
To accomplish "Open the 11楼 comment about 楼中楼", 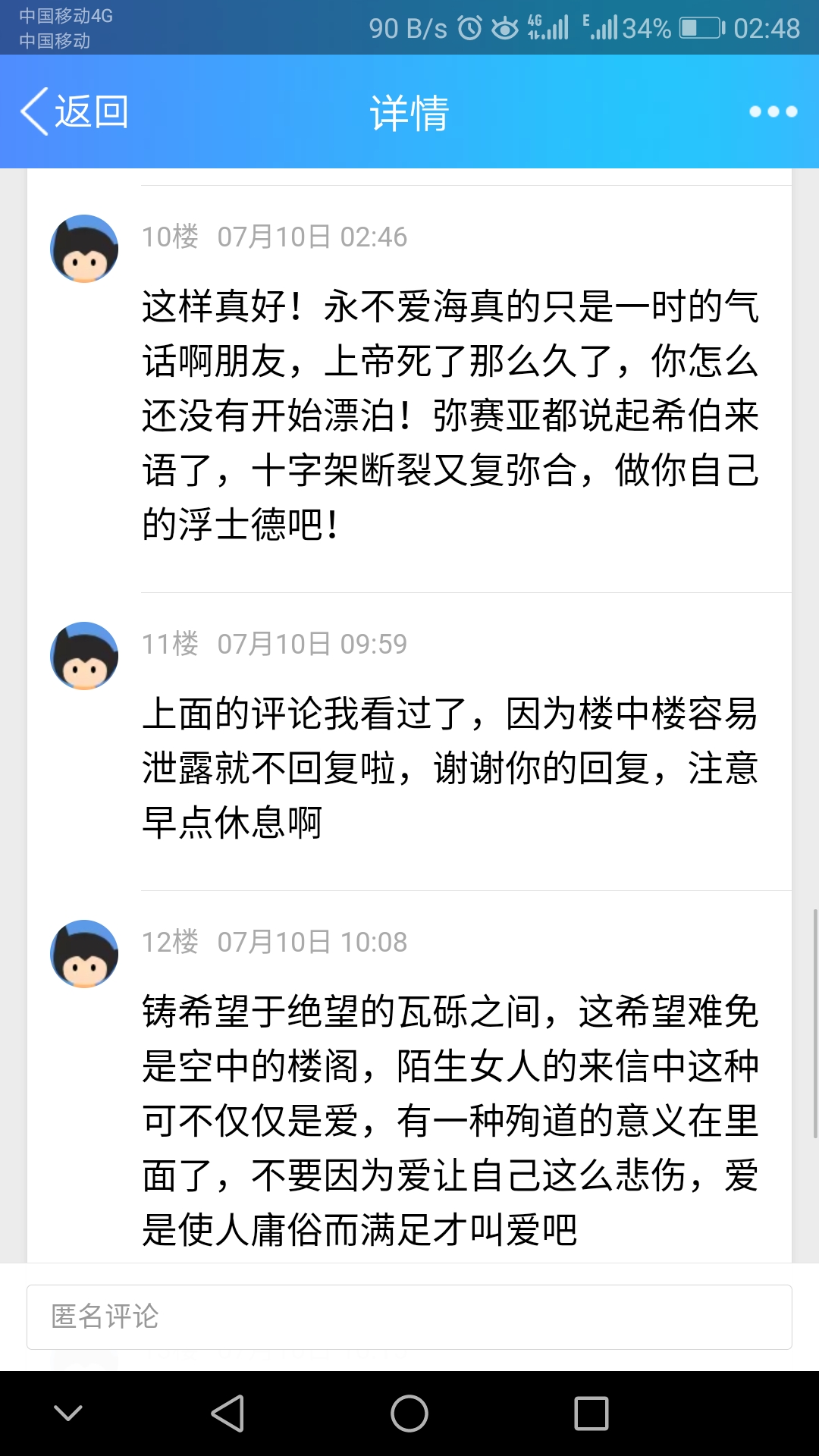I will tap(450, 767).
